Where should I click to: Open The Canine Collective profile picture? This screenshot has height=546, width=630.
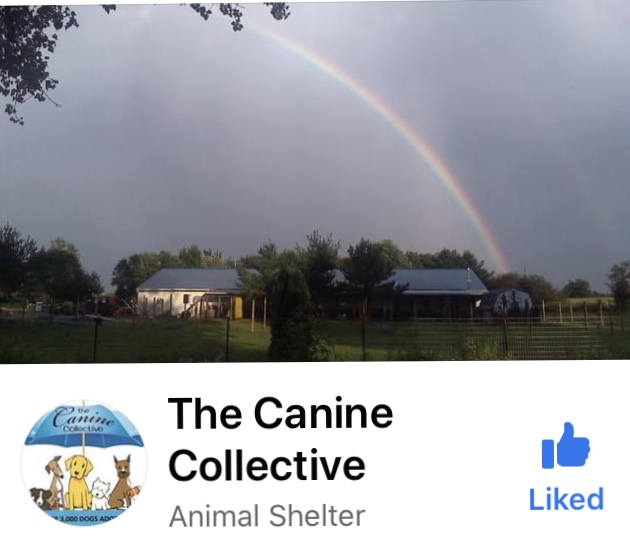(84, 462)
